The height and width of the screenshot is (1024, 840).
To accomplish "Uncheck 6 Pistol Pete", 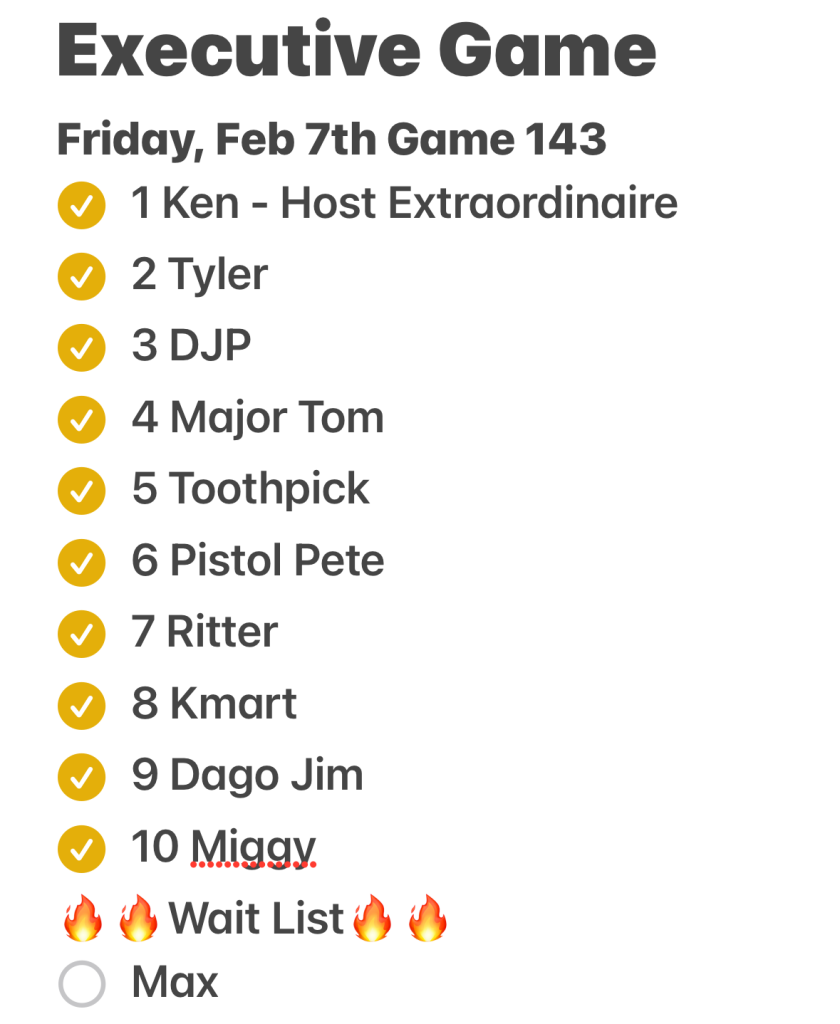I will tap(82, 563).
